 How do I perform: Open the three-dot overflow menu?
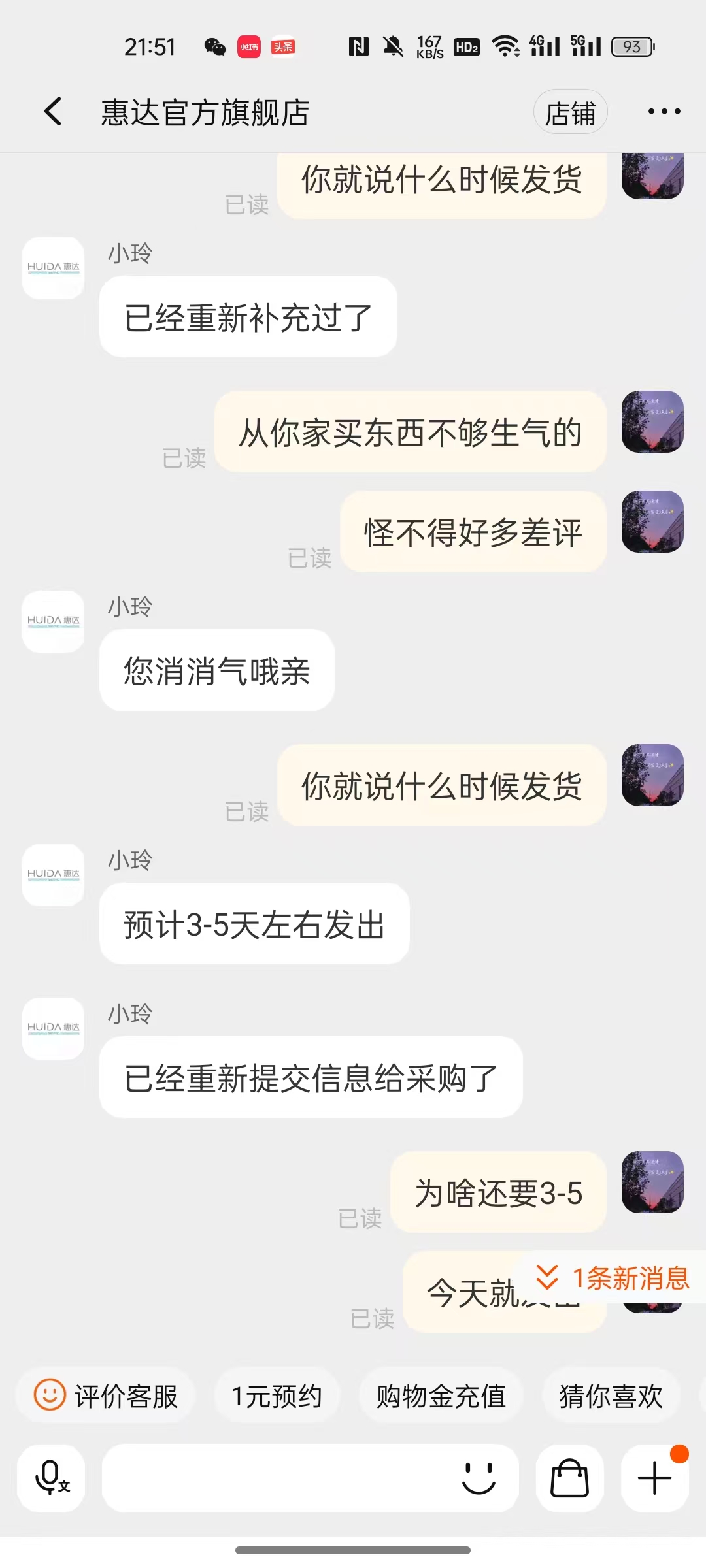pos(664,112)
